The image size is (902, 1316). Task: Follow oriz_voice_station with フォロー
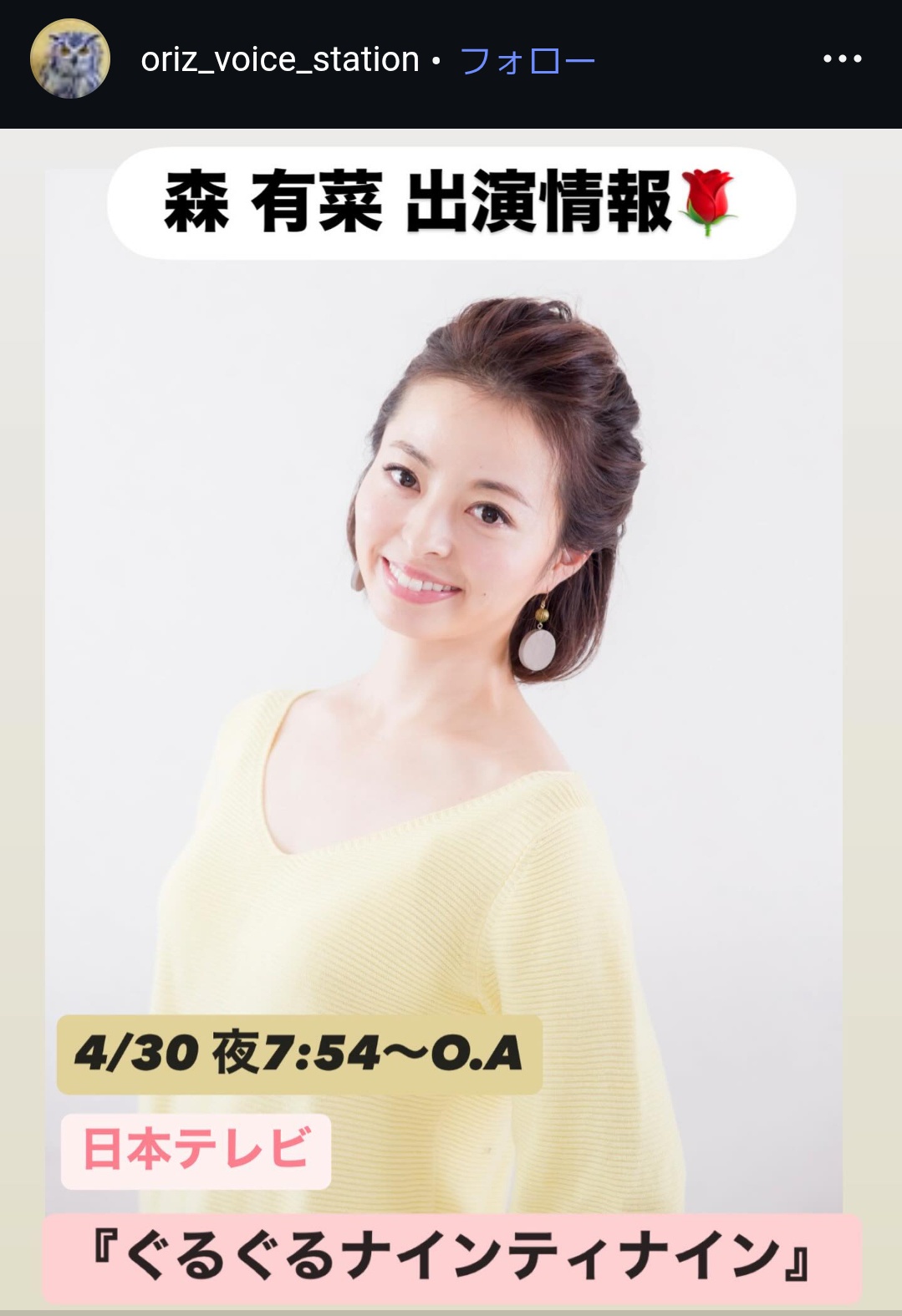[x=527, y=61]
